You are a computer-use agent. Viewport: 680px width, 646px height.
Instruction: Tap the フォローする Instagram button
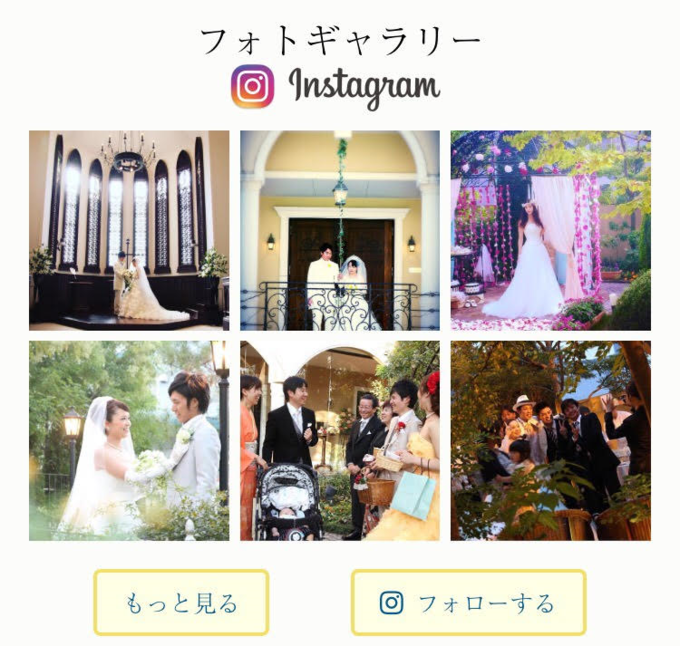(x=468, y=603)
